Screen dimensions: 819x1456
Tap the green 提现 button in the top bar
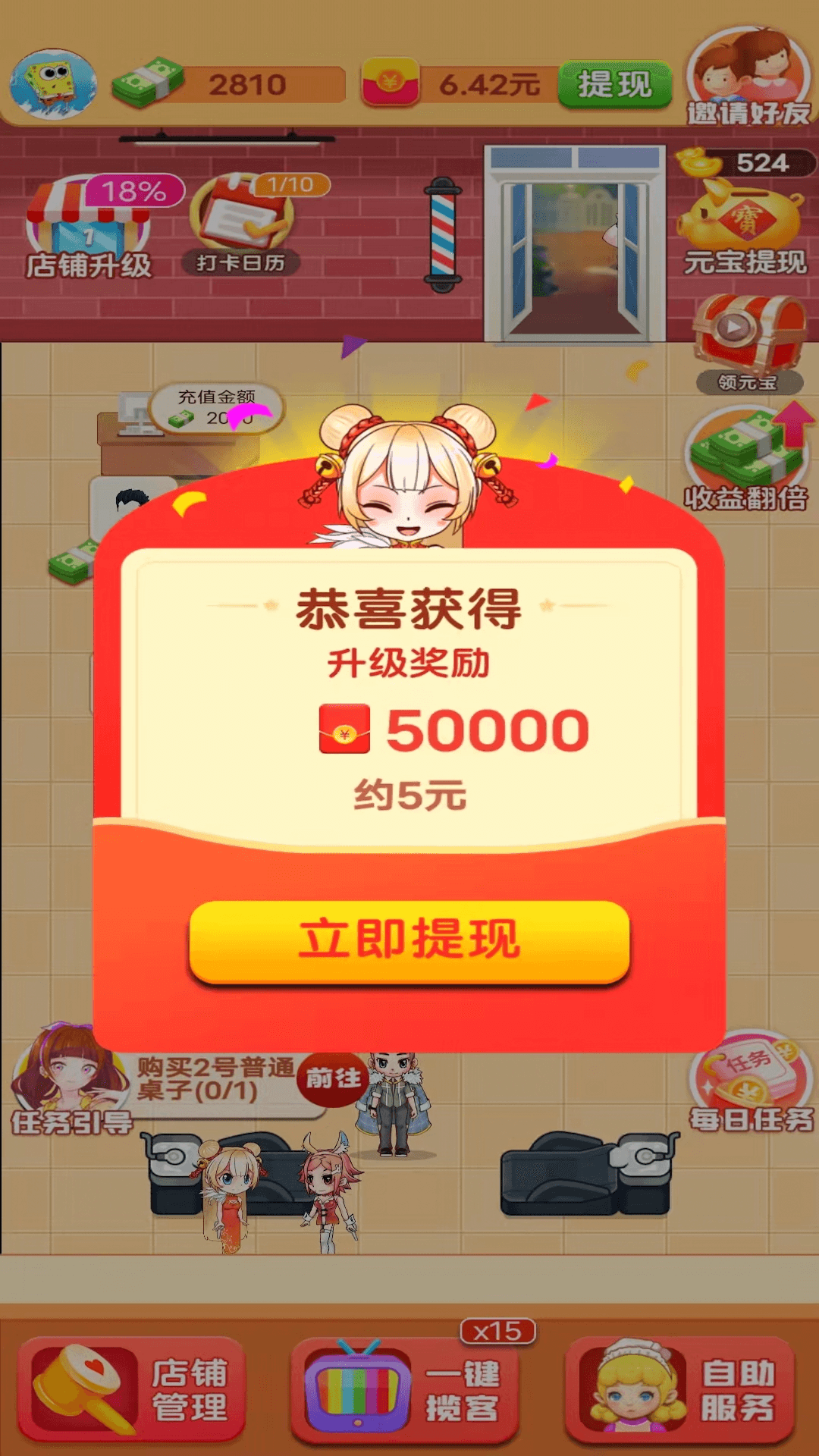tap(614, 84)
